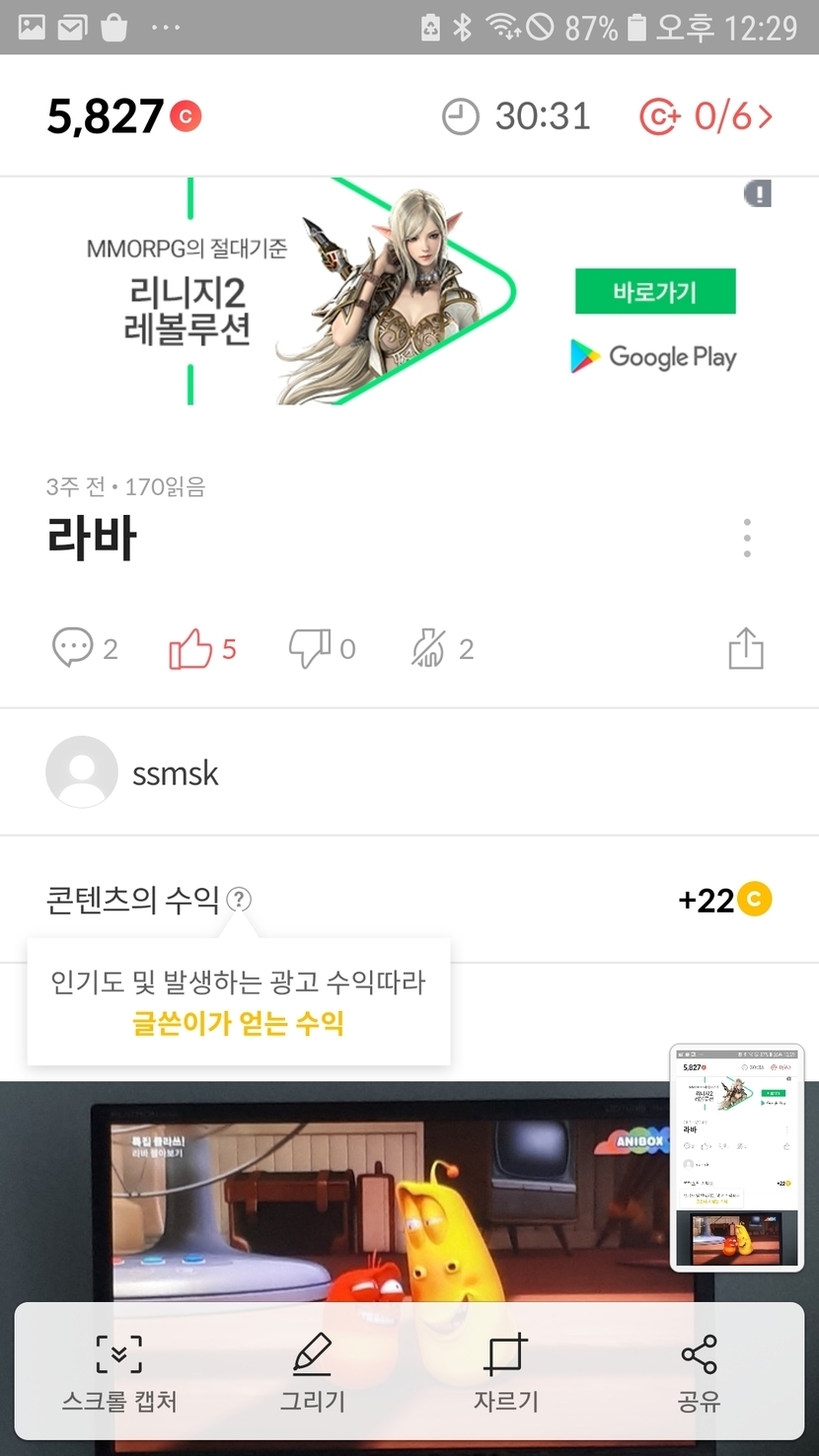The image size is (819, 1456).
Task: Start 스크롤 캡처 scroll capture
Action: 119,1372
